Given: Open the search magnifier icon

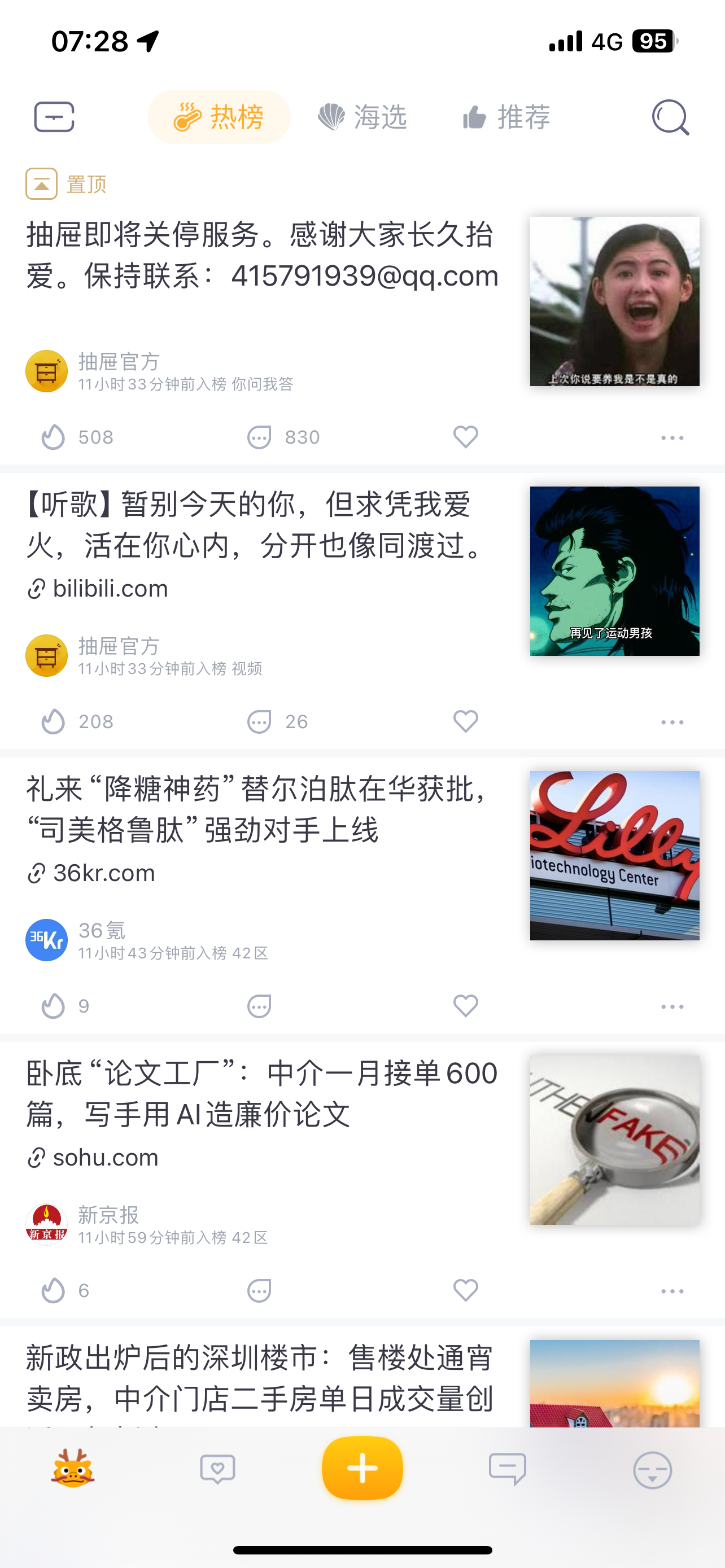Looking at the screenshot, I should pos(670,117).
